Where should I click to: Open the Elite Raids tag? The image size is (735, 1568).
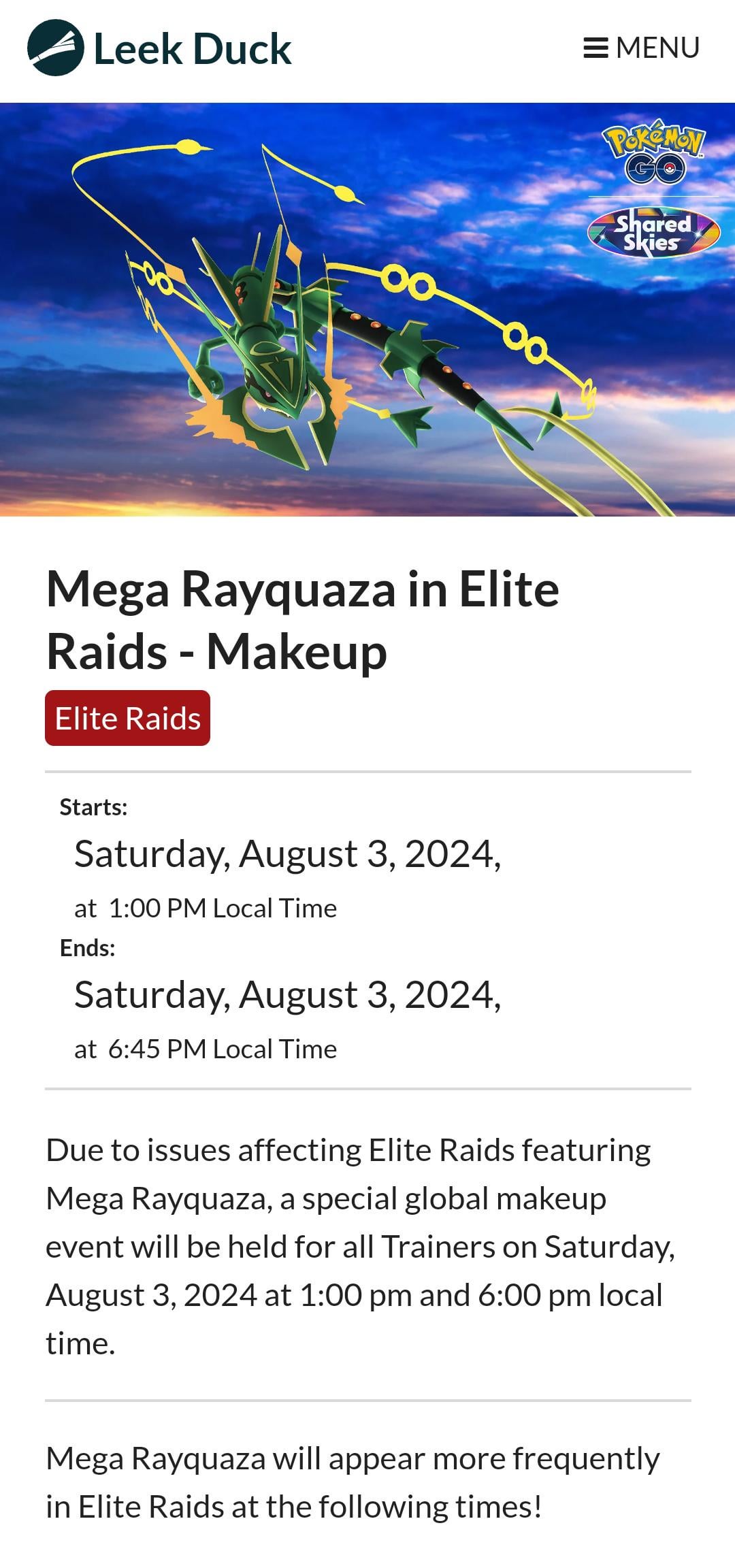coord(127,718)
